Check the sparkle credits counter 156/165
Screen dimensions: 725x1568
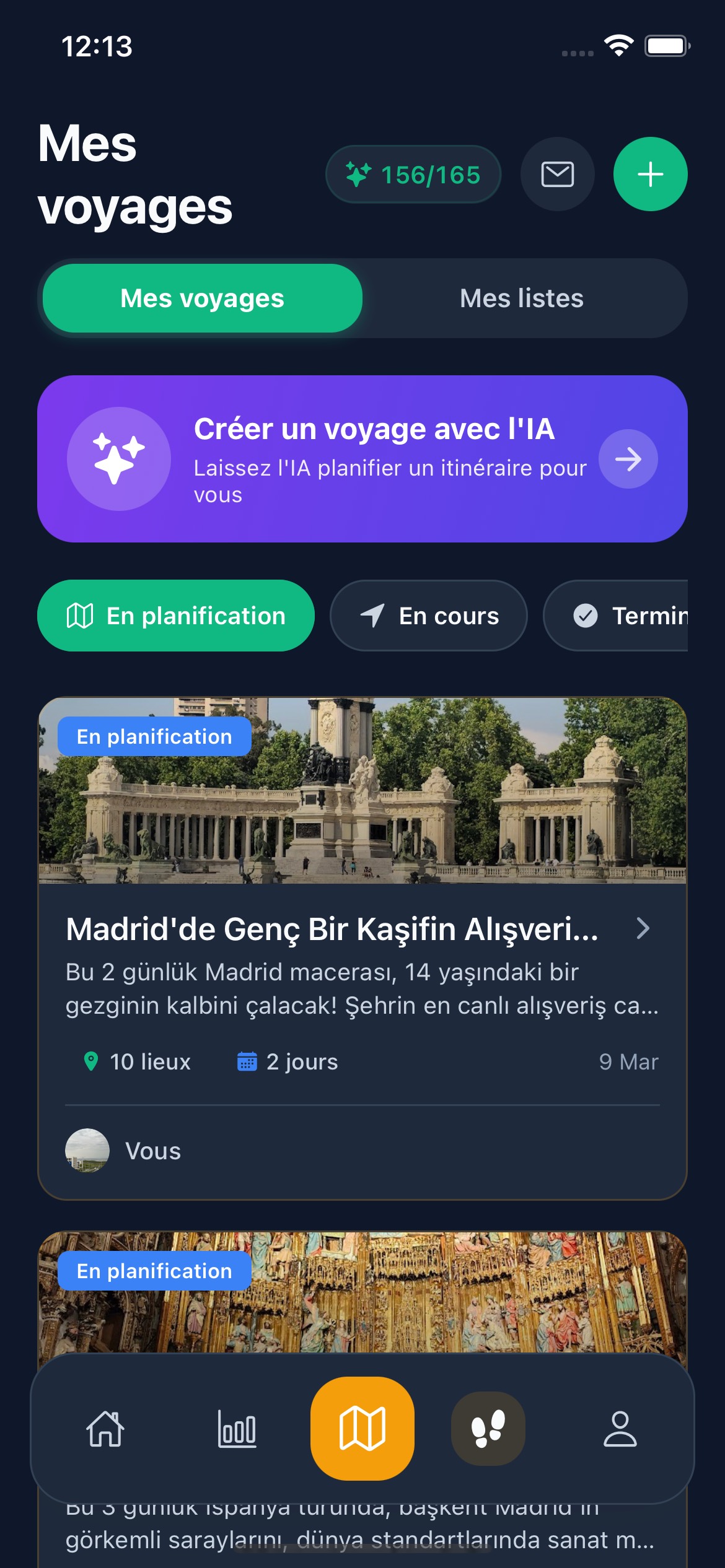pos(413,174)
